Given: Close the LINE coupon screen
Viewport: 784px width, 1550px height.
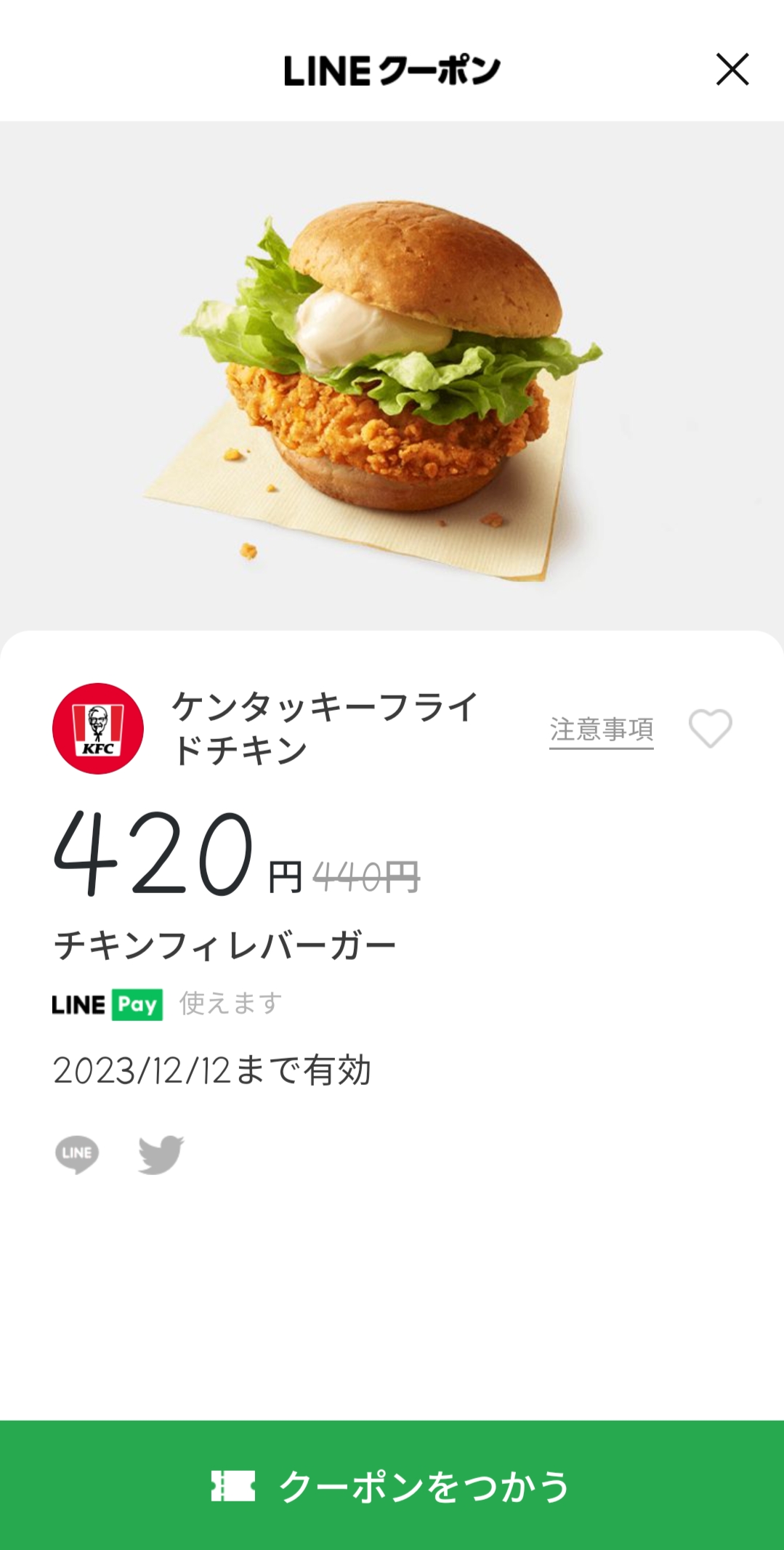Looking at the screenshot, I should [732, 70].
